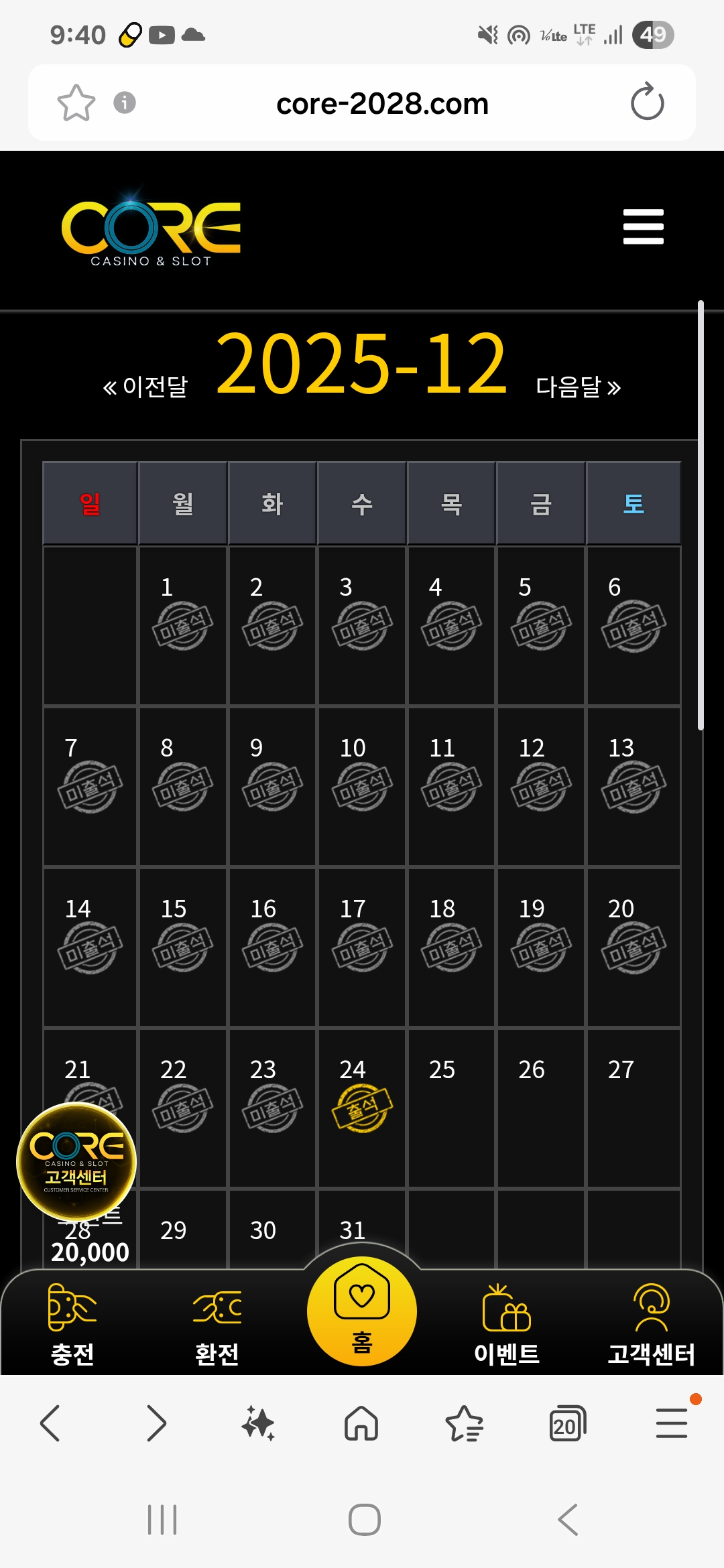Tap floating CORE 고객센터 customer service badge
This screenshot has width=724, height=1568.
pos(76,1161)
